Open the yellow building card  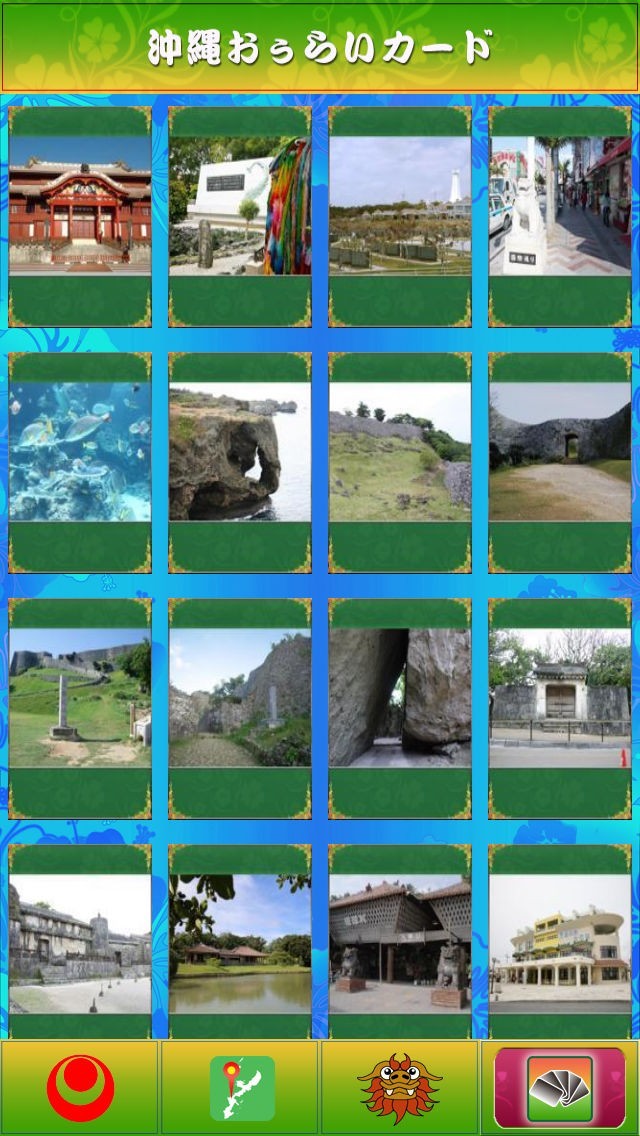point(560,942)
